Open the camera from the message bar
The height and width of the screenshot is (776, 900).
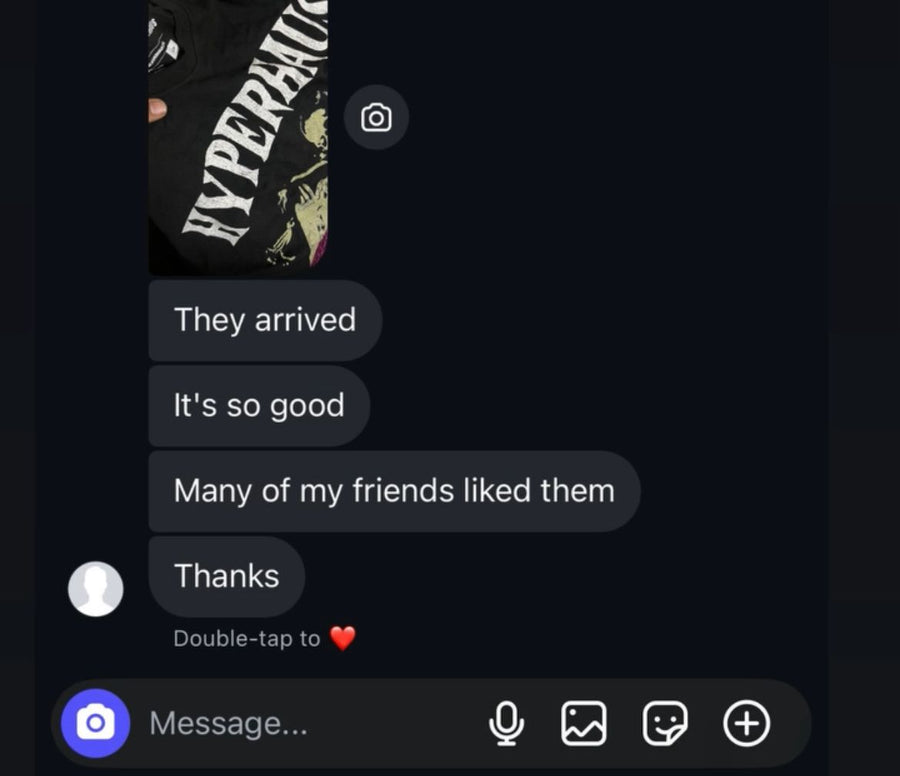(95, 723)
